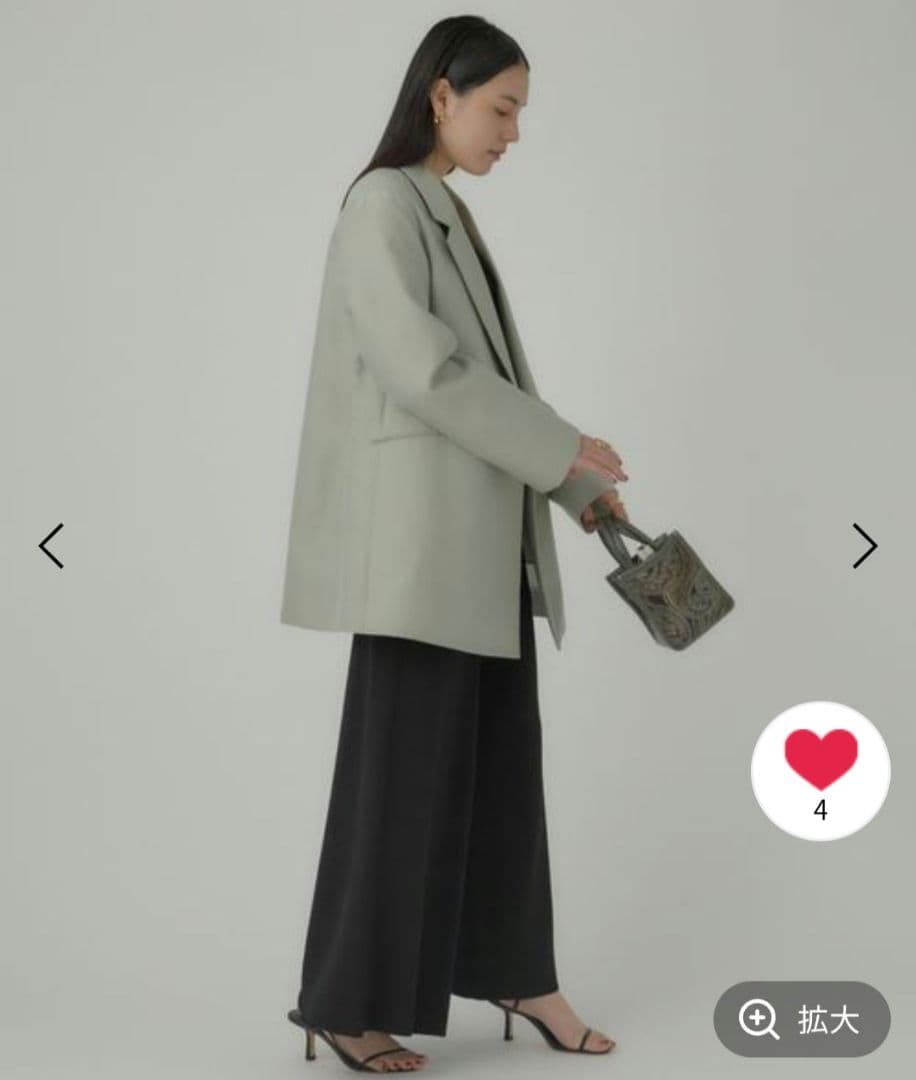Image resolution: width=916 pixels, height=1080 pixels.
Task: Show the next product photo
Action: point(864,546)
